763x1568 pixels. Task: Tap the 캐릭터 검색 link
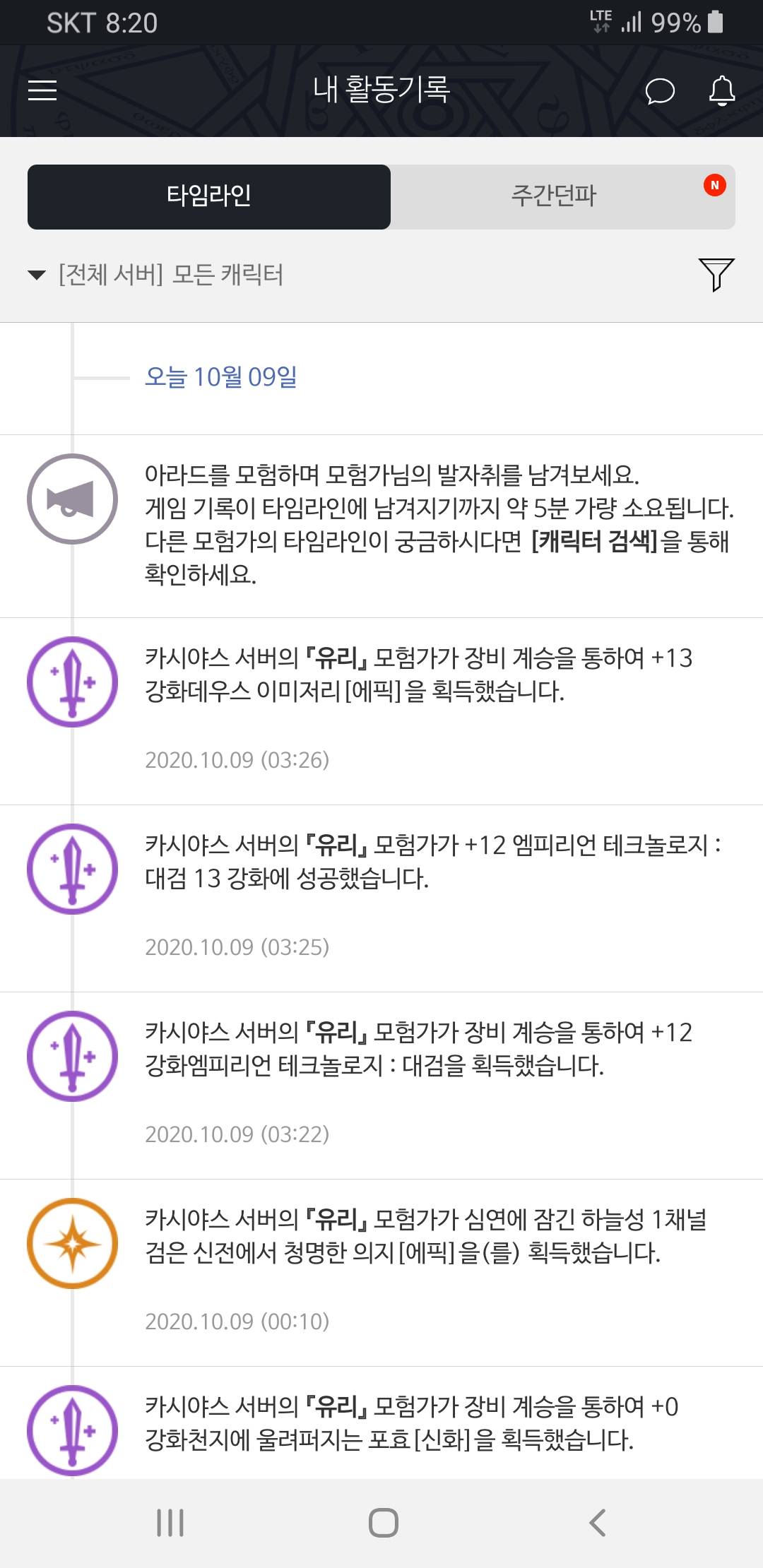(x=594, y=542)
